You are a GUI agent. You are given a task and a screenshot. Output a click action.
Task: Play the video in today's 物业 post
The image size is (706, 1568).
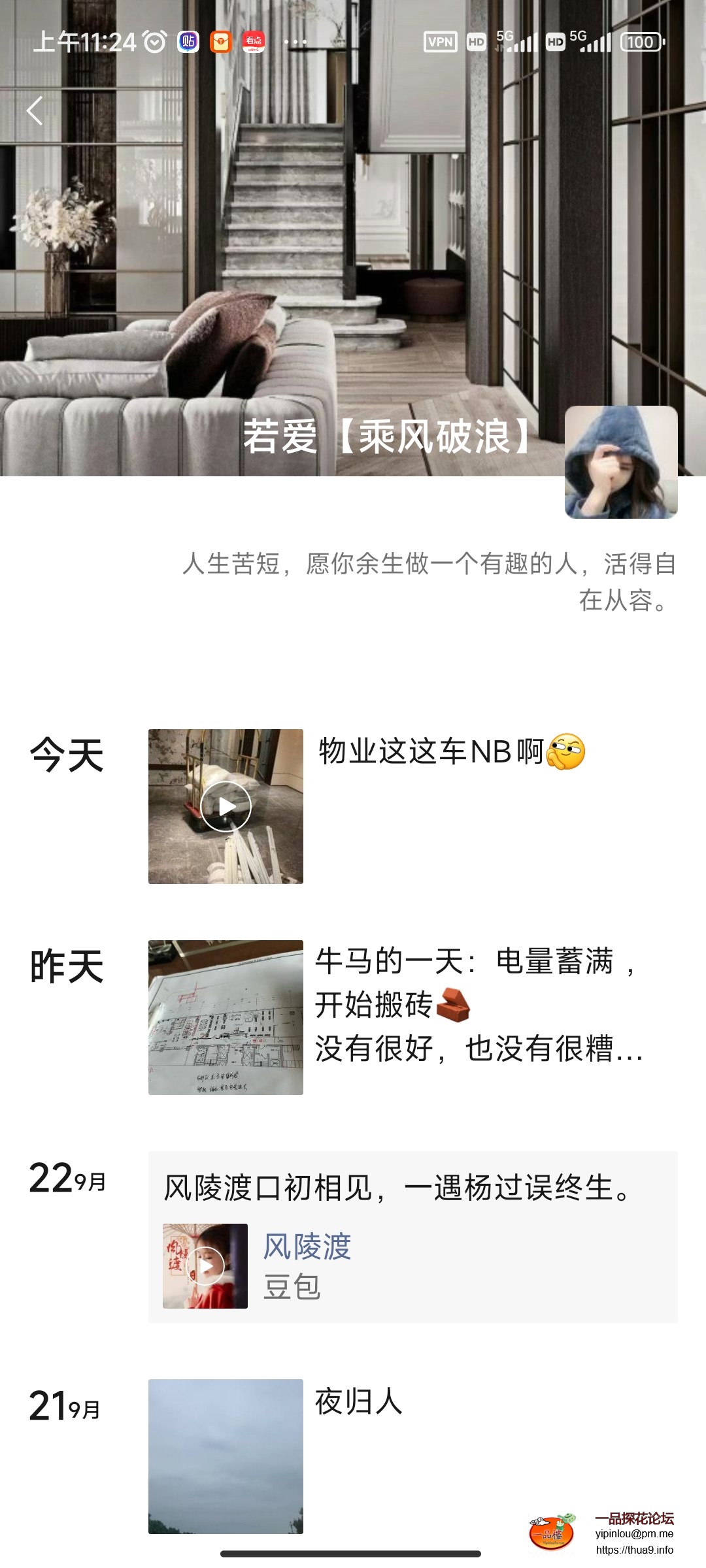[x=227, y=807]
